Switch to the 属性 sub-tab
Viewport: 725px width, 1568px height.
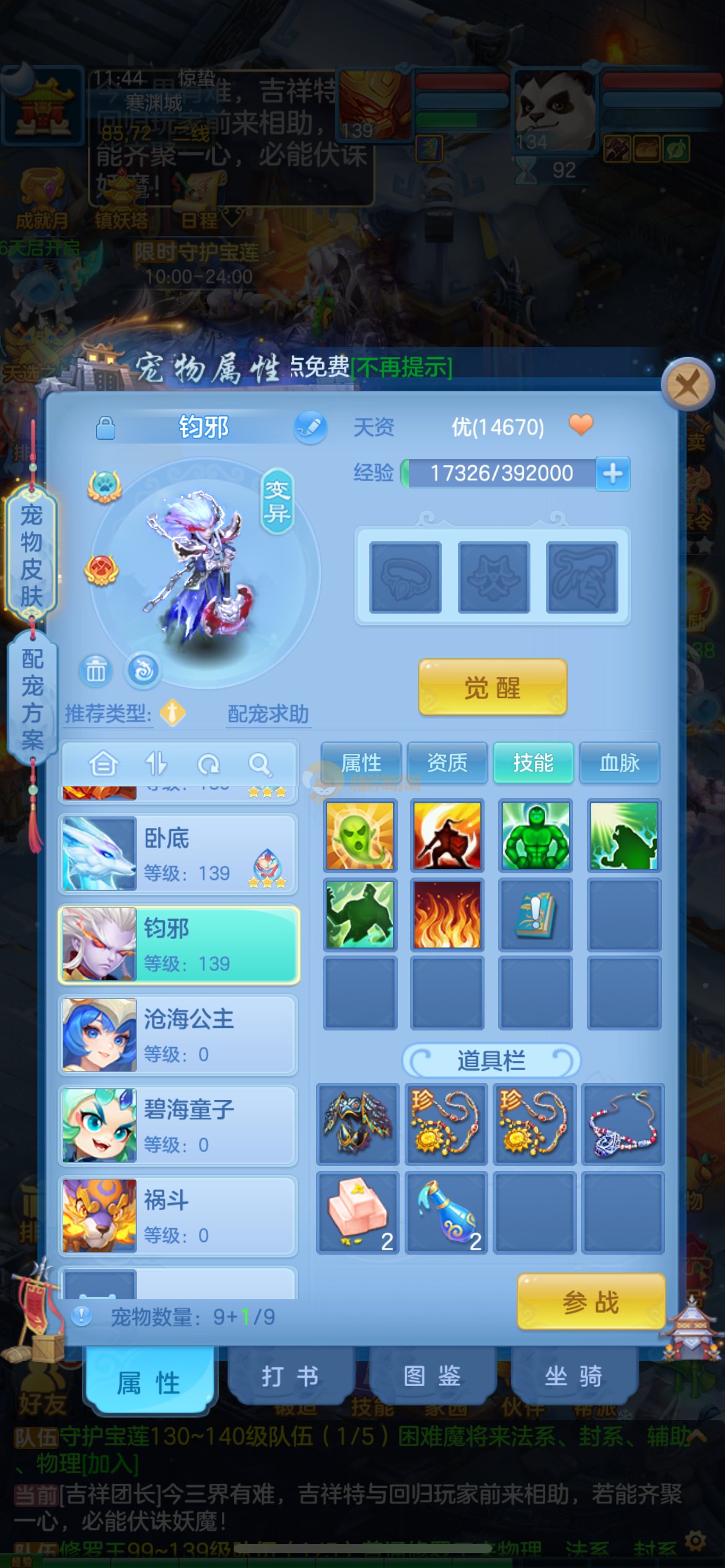[x=361, y=763]
